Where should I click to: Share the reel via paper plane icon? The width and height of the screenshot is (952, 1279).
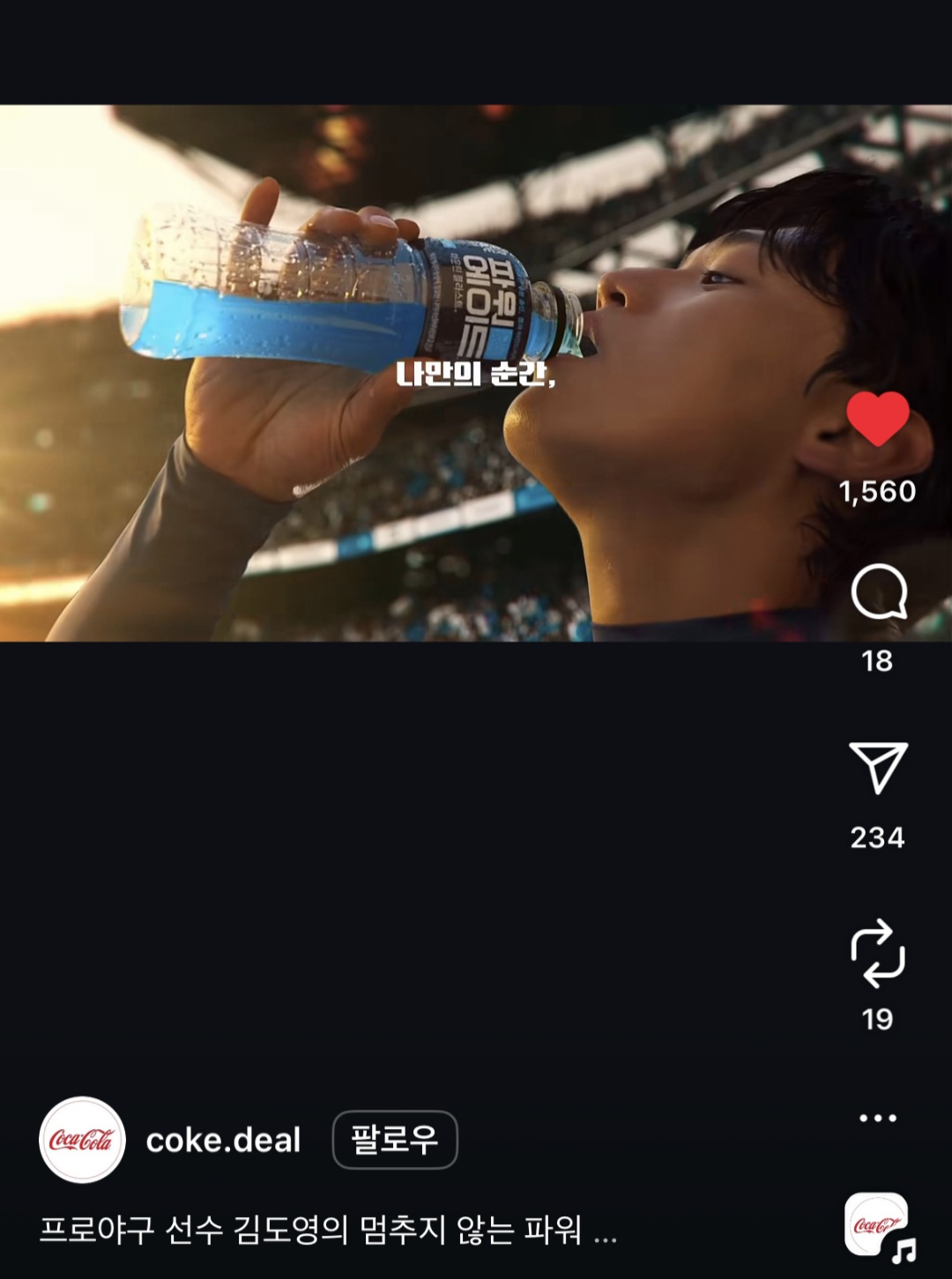[878, 768]
